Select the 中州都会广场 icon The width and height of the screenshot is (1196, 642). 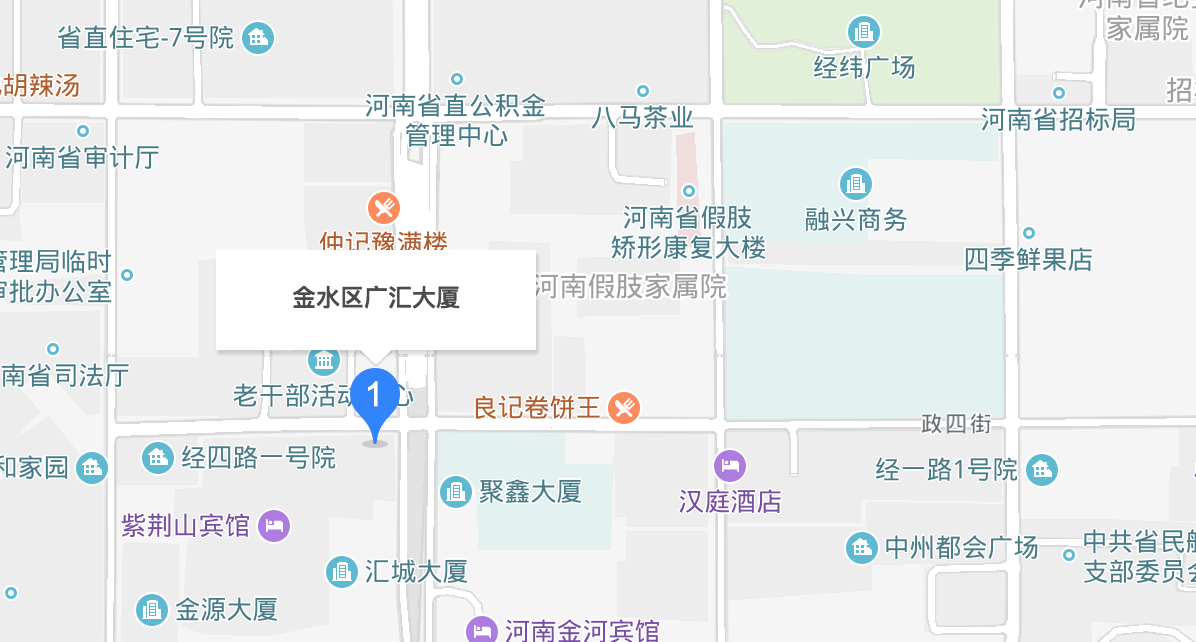pos(861,547)
